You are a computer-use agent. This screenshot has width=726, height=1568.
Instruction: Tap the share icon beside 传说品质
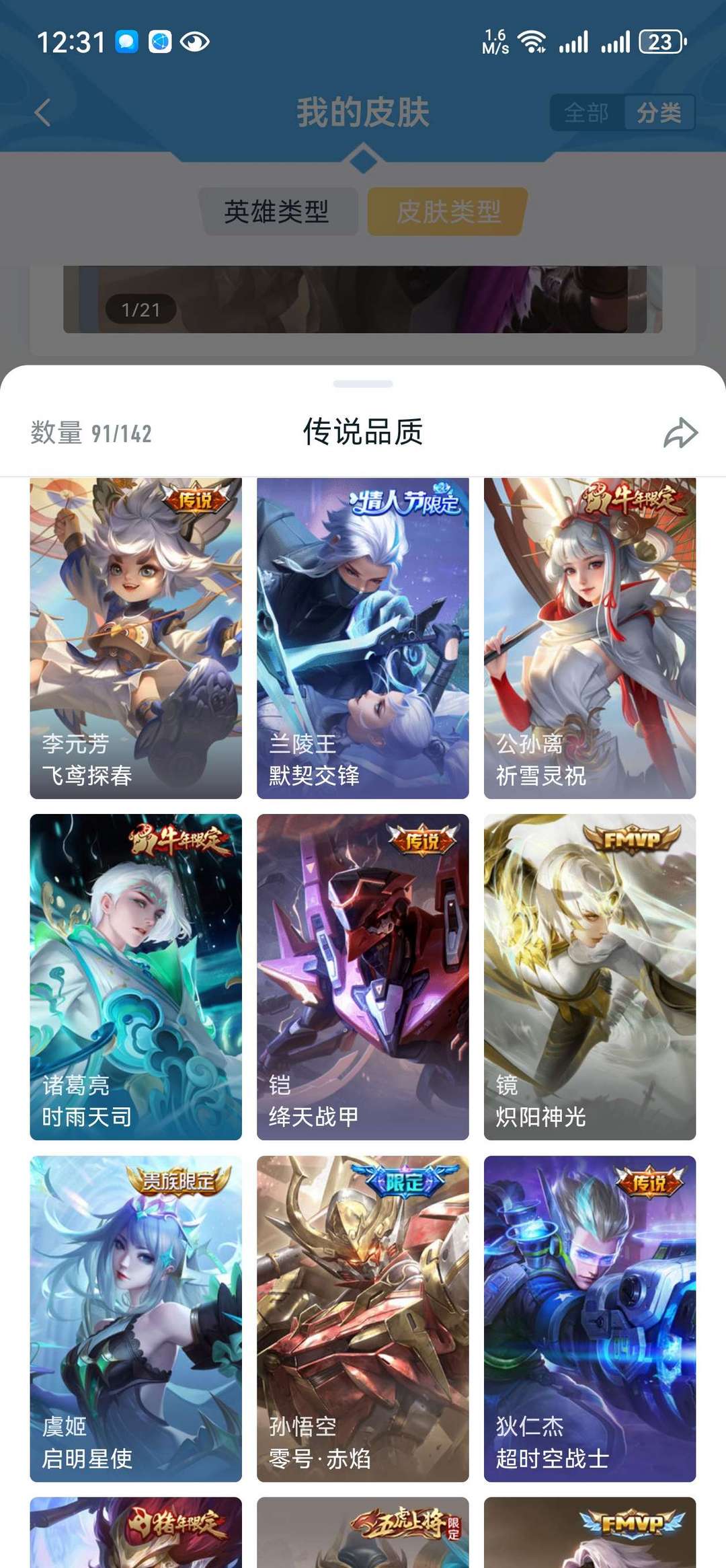pos(680,435)
